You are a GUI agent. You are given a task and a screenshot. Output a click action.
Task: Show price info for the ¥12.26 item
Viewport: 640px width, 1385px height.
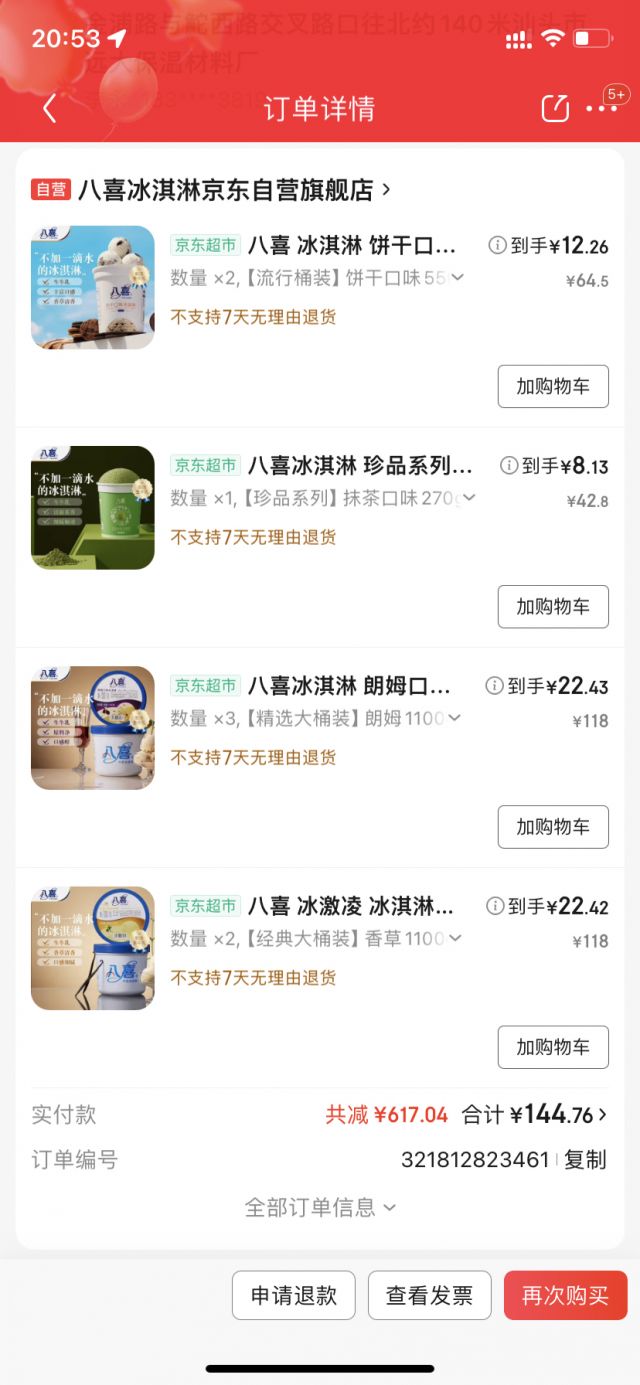click(497, 245)
